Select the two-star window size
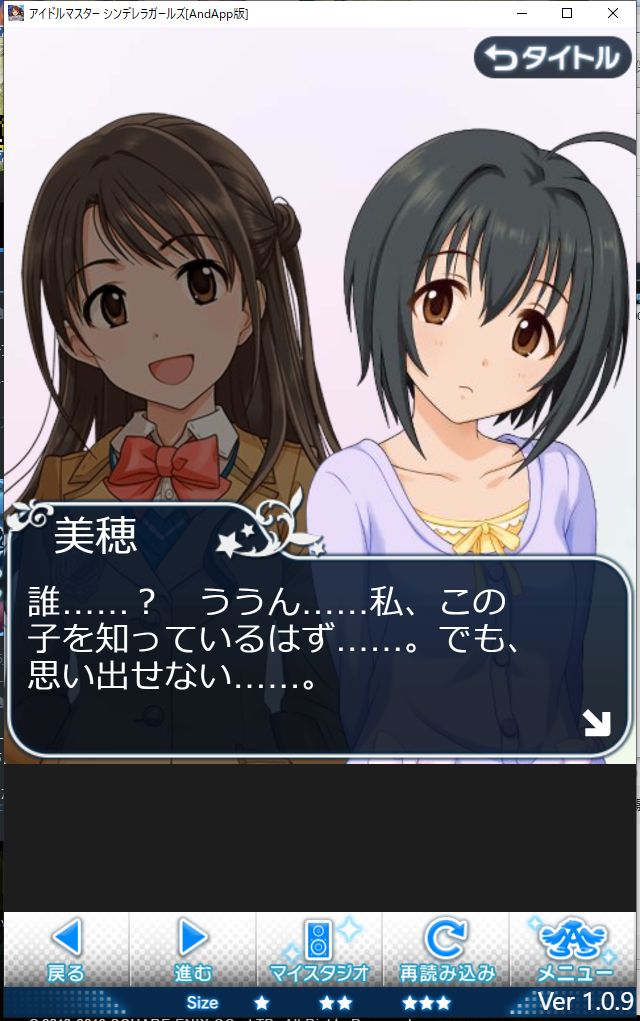This screenshot has height=1021, width=640. pos(335,1002)
